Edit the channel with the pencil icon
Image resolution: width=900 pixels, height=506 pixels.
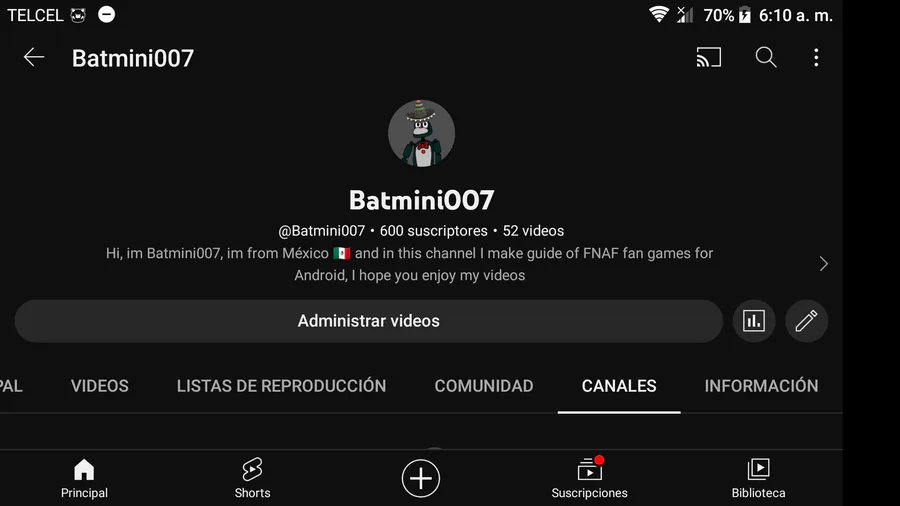(806, 321)
